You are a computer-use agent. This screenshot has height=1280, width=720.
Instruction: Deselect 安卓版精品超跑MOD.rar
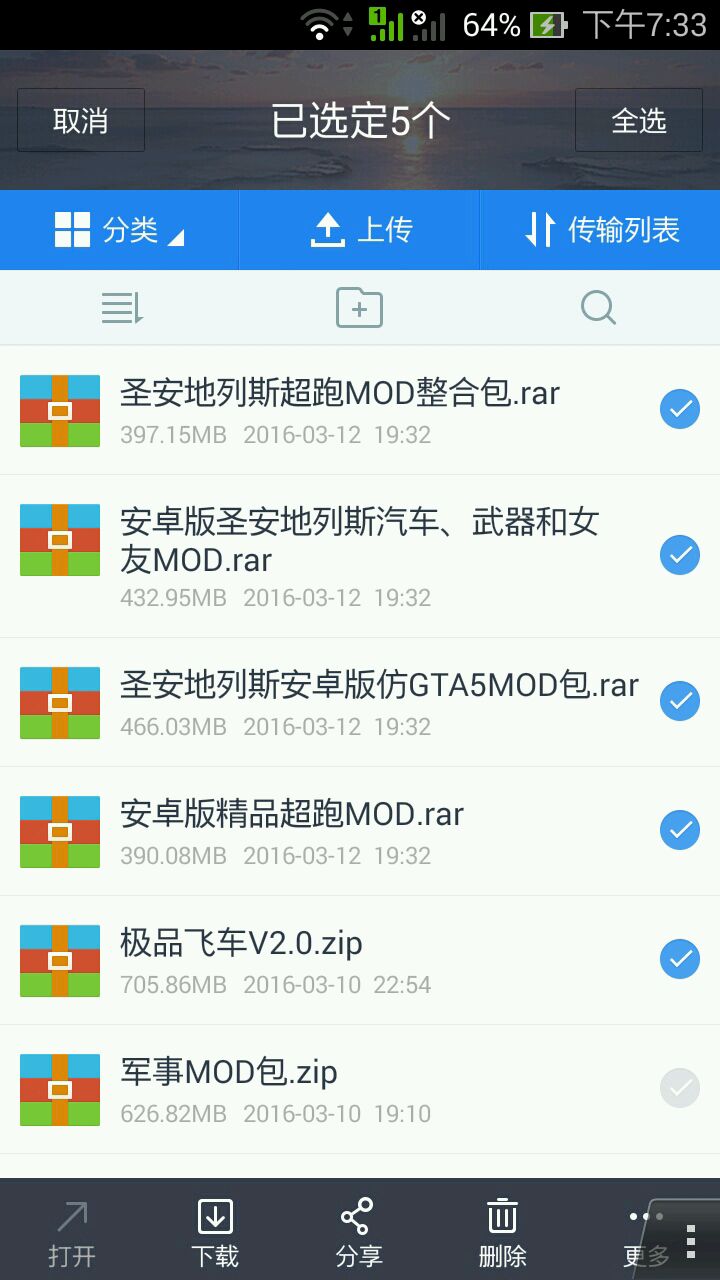pyautogui.click(x=680, y=830)
